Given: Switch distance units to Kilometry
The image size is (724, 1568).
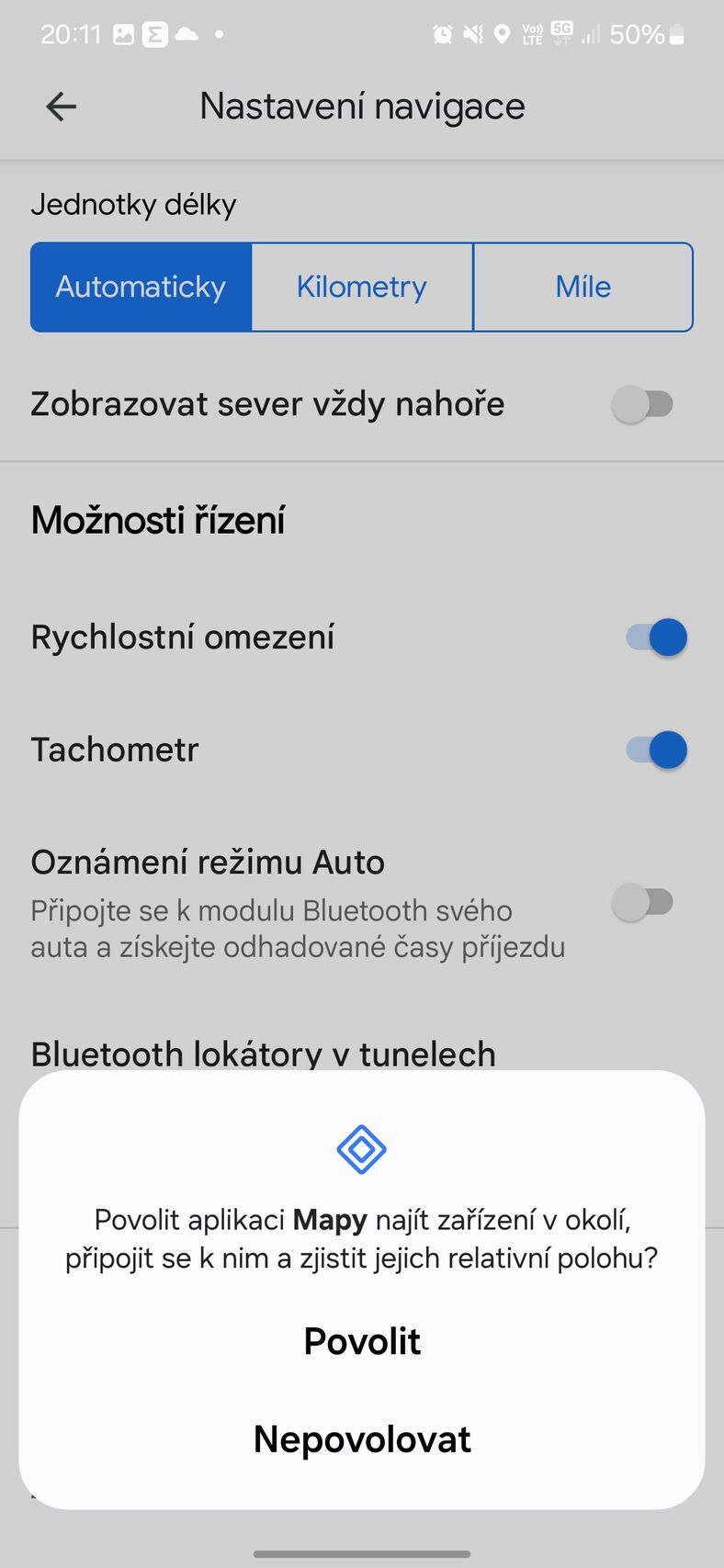Looking at the screenshot, I should (x=362, y=287).
